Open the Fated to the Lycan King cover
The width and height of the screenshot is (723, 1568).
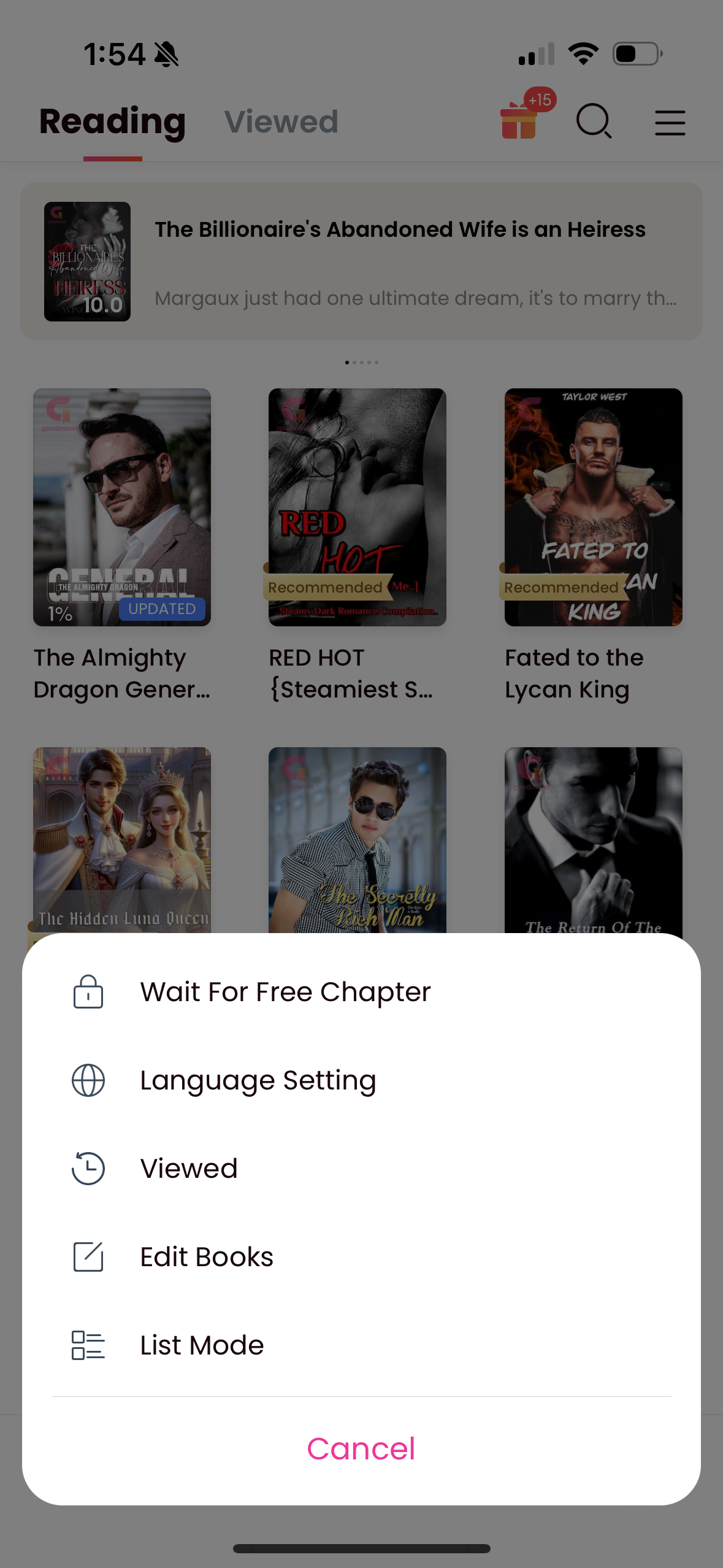pyautogui.click(x=592, y=506)
